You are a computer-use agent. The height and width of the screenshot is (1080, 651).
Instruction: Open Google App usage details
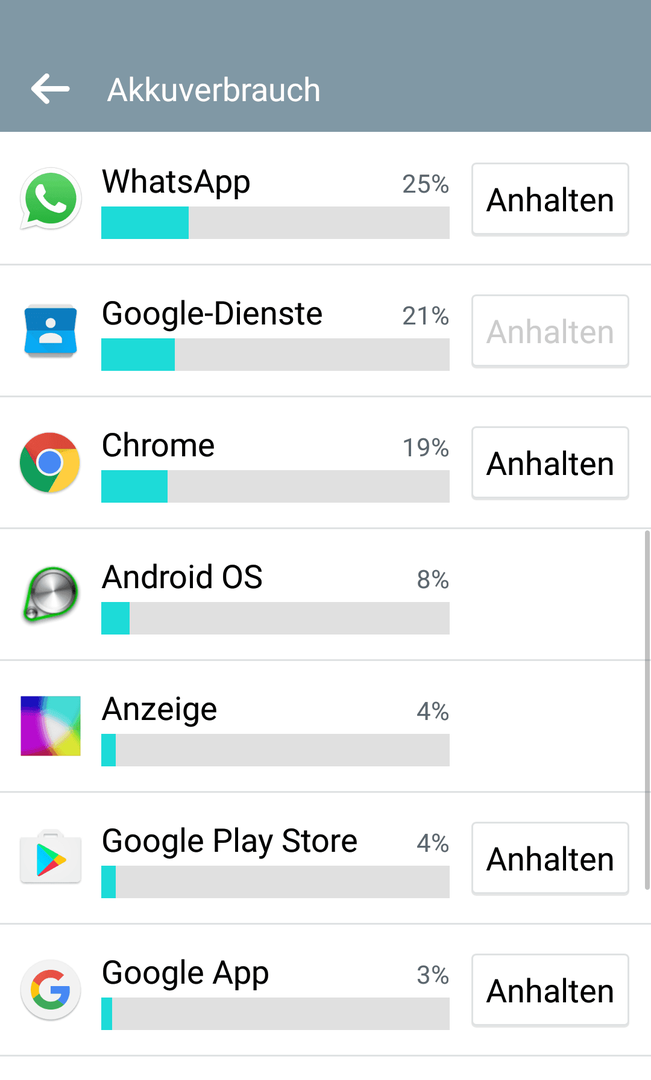tap(234, 990)
